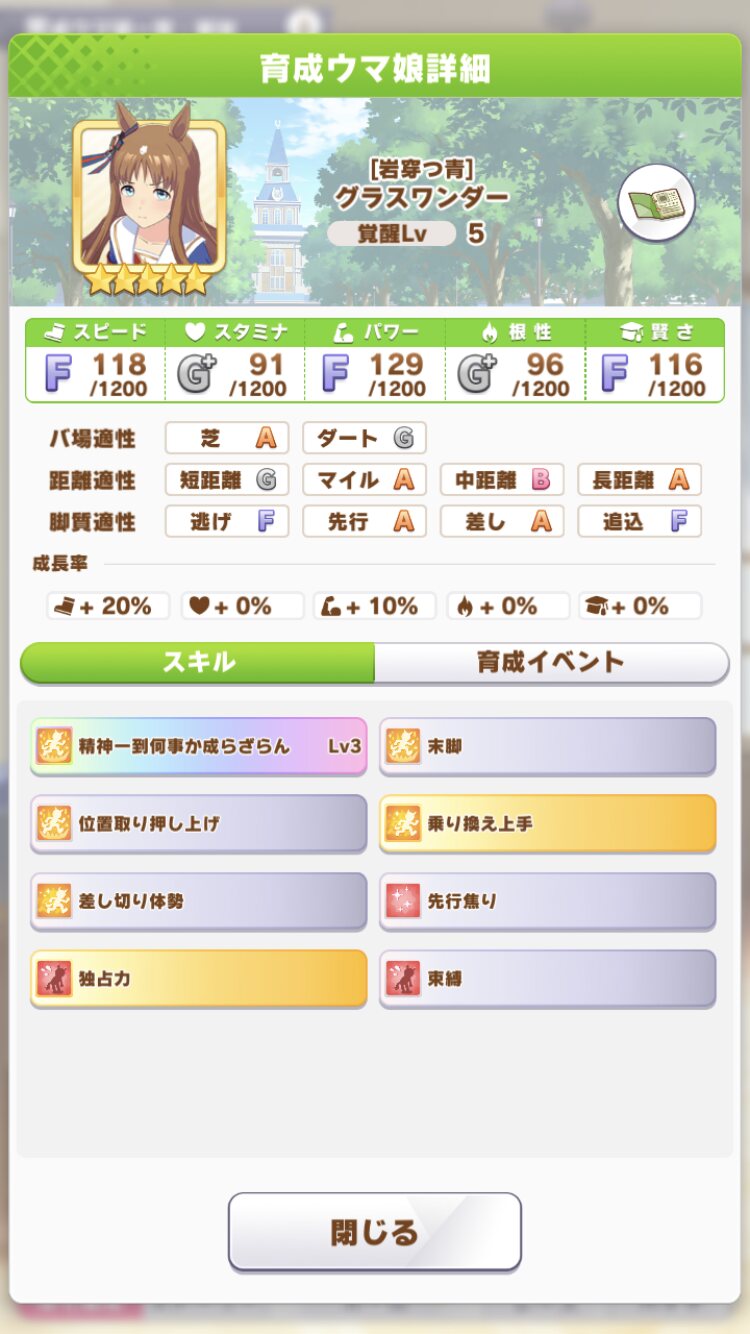This screenshot has width=750, height=1334.
Task: Tap the gold 乗り換え上手 skill
Action: pos(547,824)
